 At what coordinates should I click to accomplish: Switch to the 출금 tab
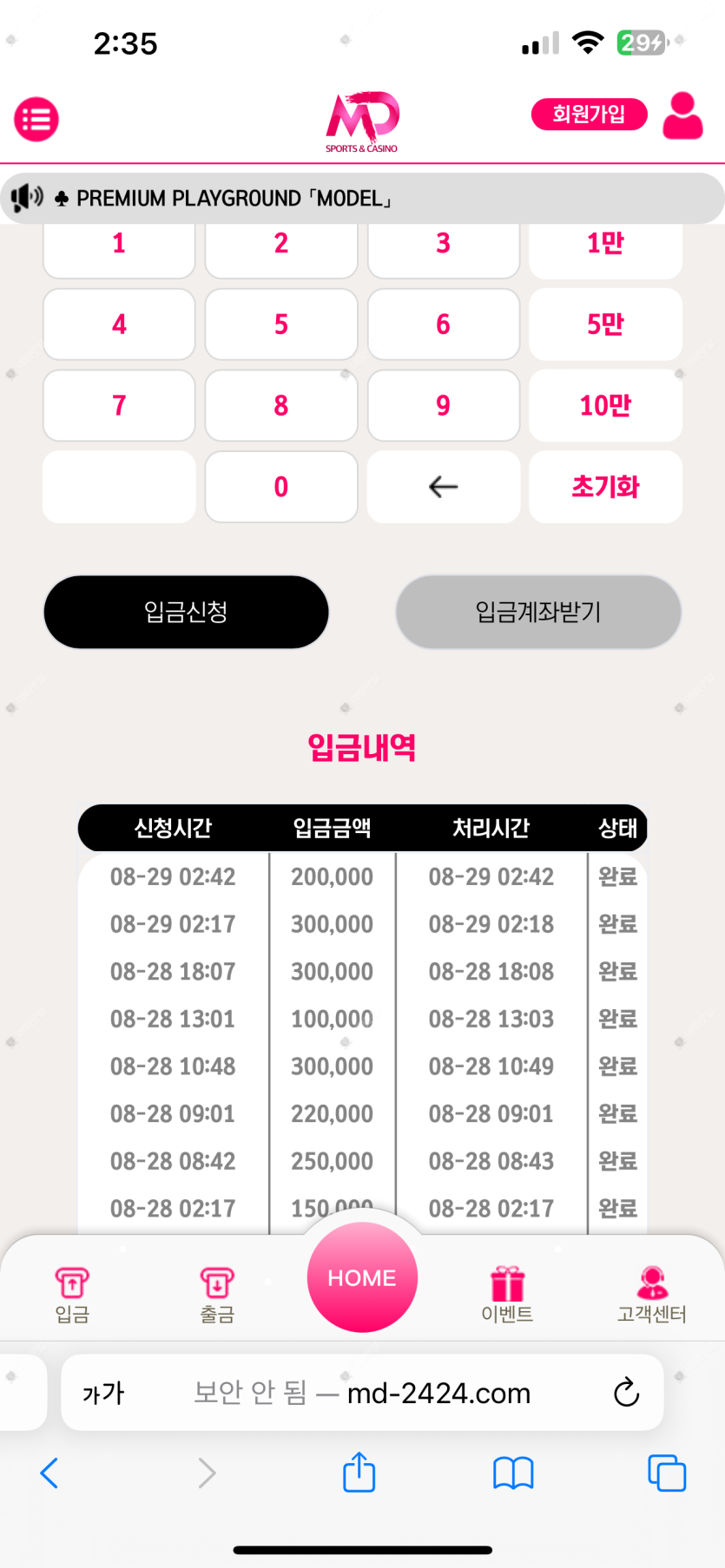[217, 1294]
